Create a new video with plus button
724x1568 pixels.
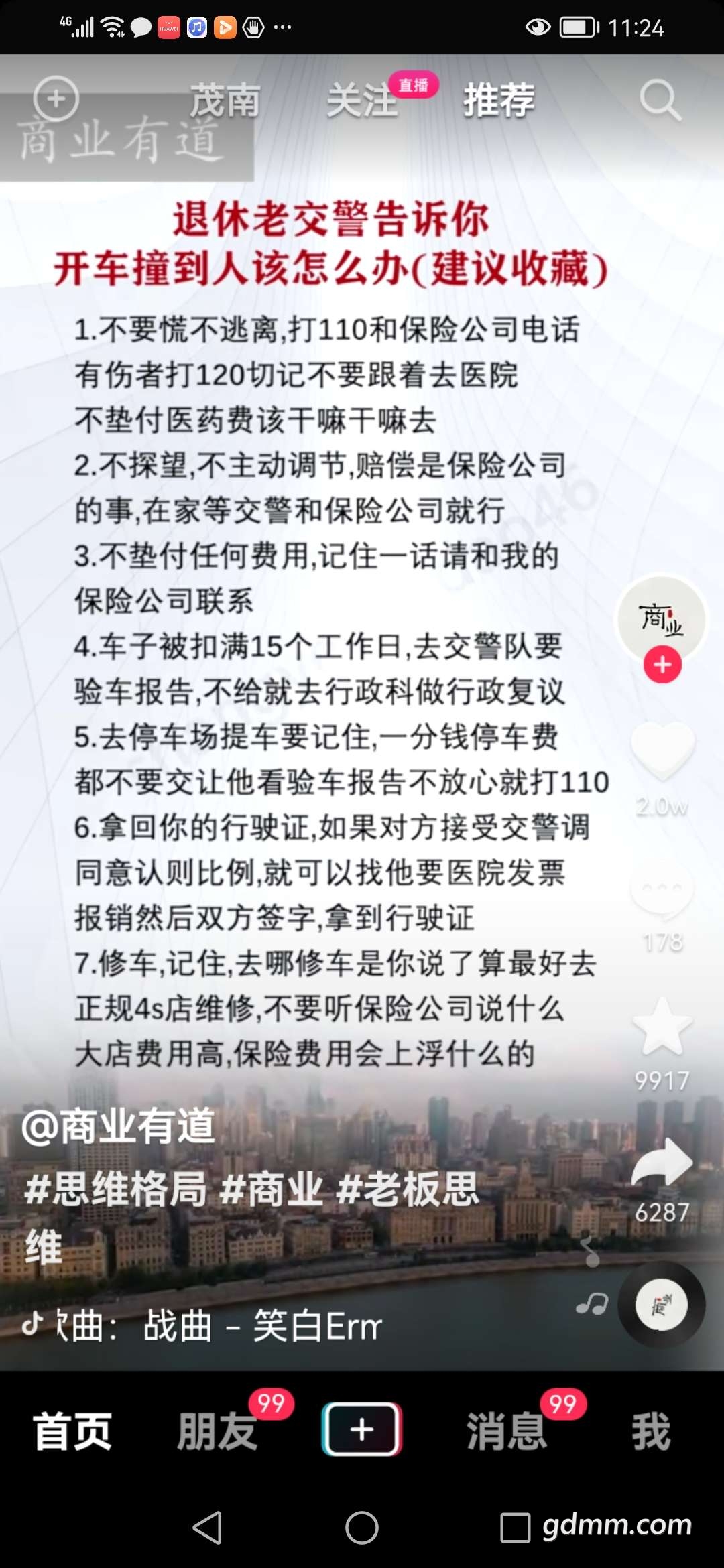362,1429
